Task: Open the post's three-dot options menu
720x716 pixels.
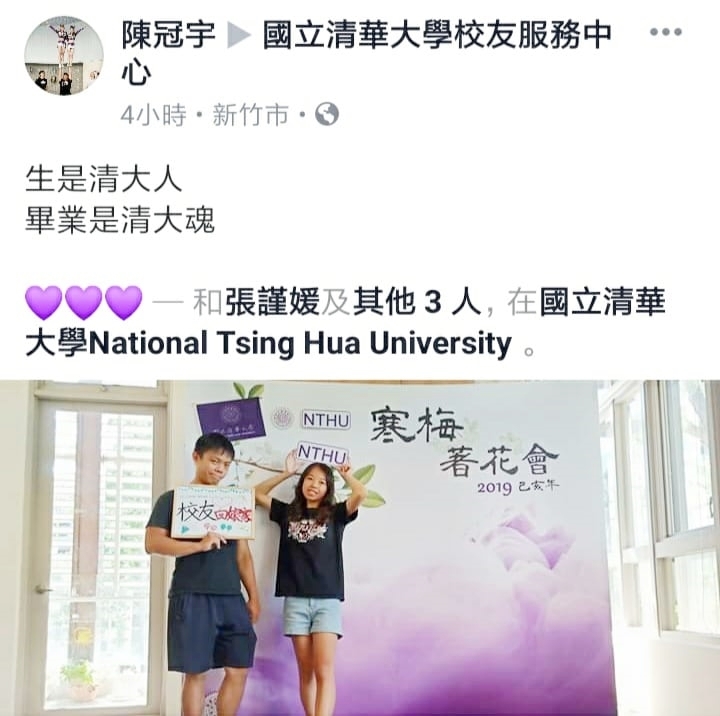Action: point(665,32)
